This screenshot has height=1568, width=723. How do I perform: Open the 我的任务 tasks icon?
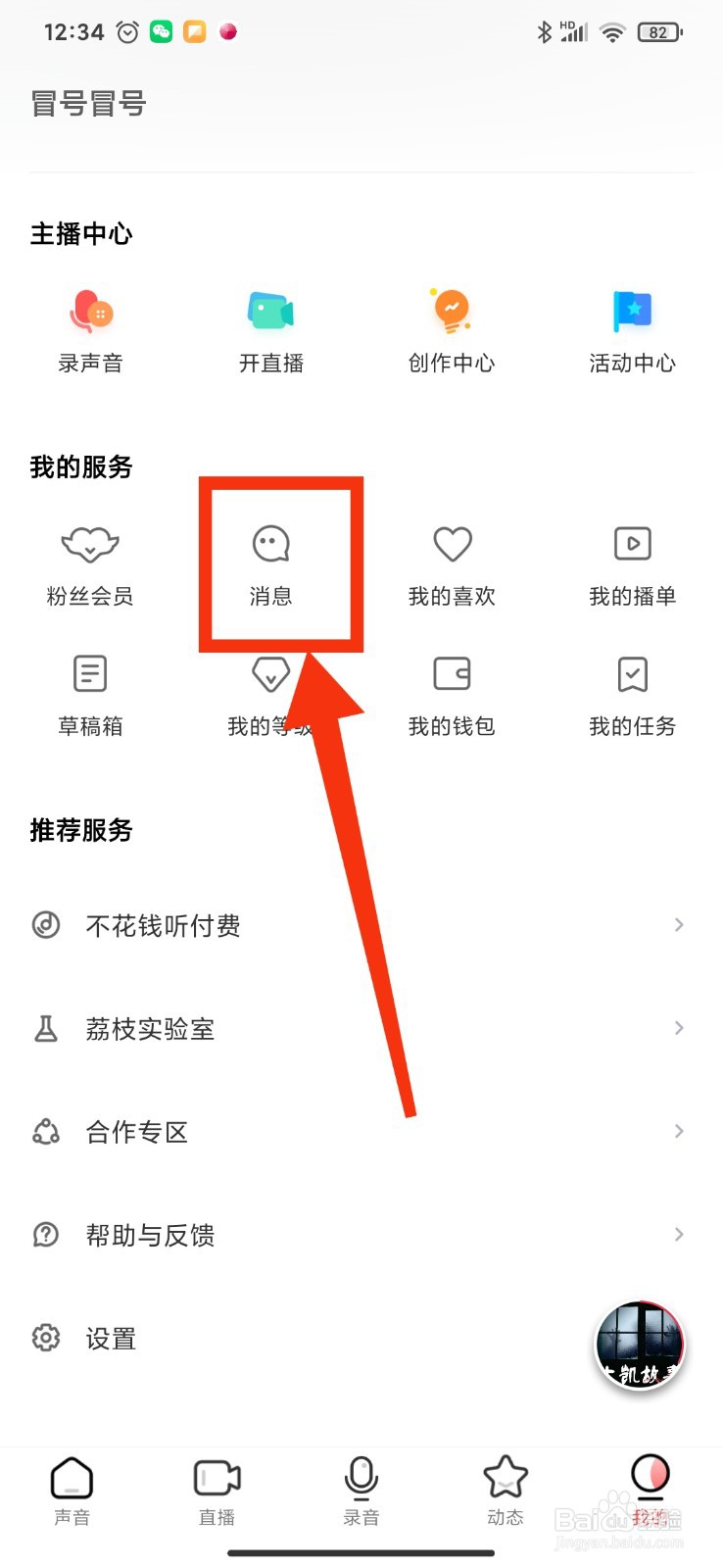point(632,674)
